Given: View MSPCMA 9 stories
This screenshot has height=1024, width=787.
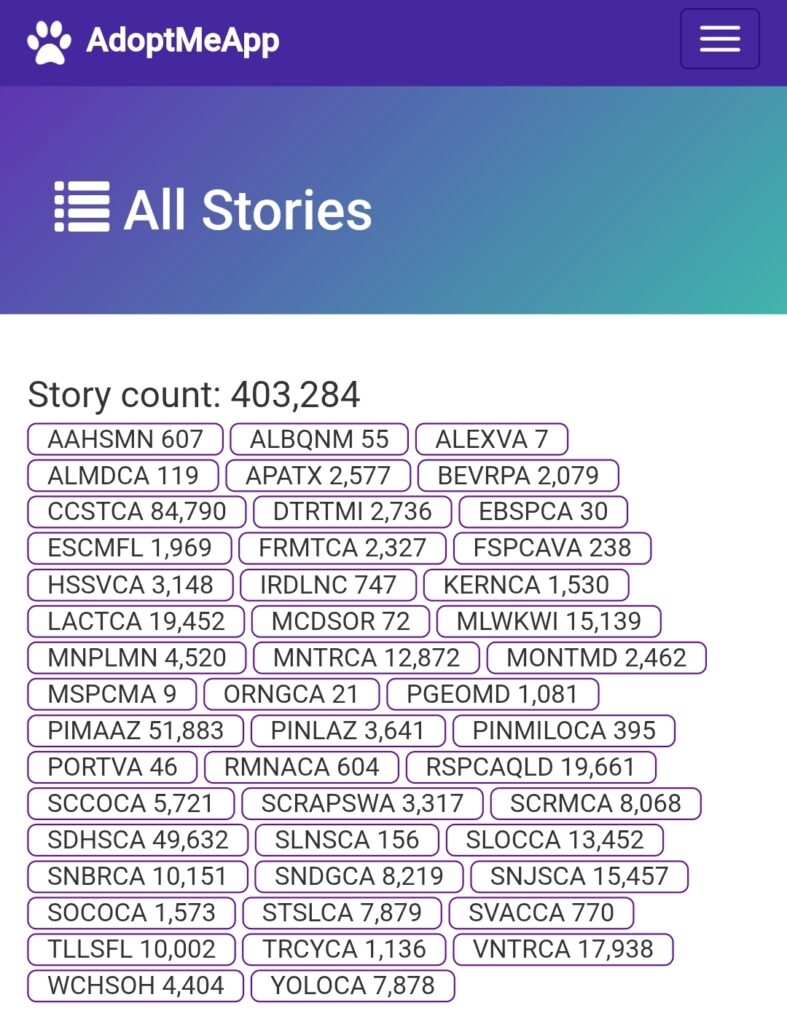Looking at the screenshot, I should 112,694.
